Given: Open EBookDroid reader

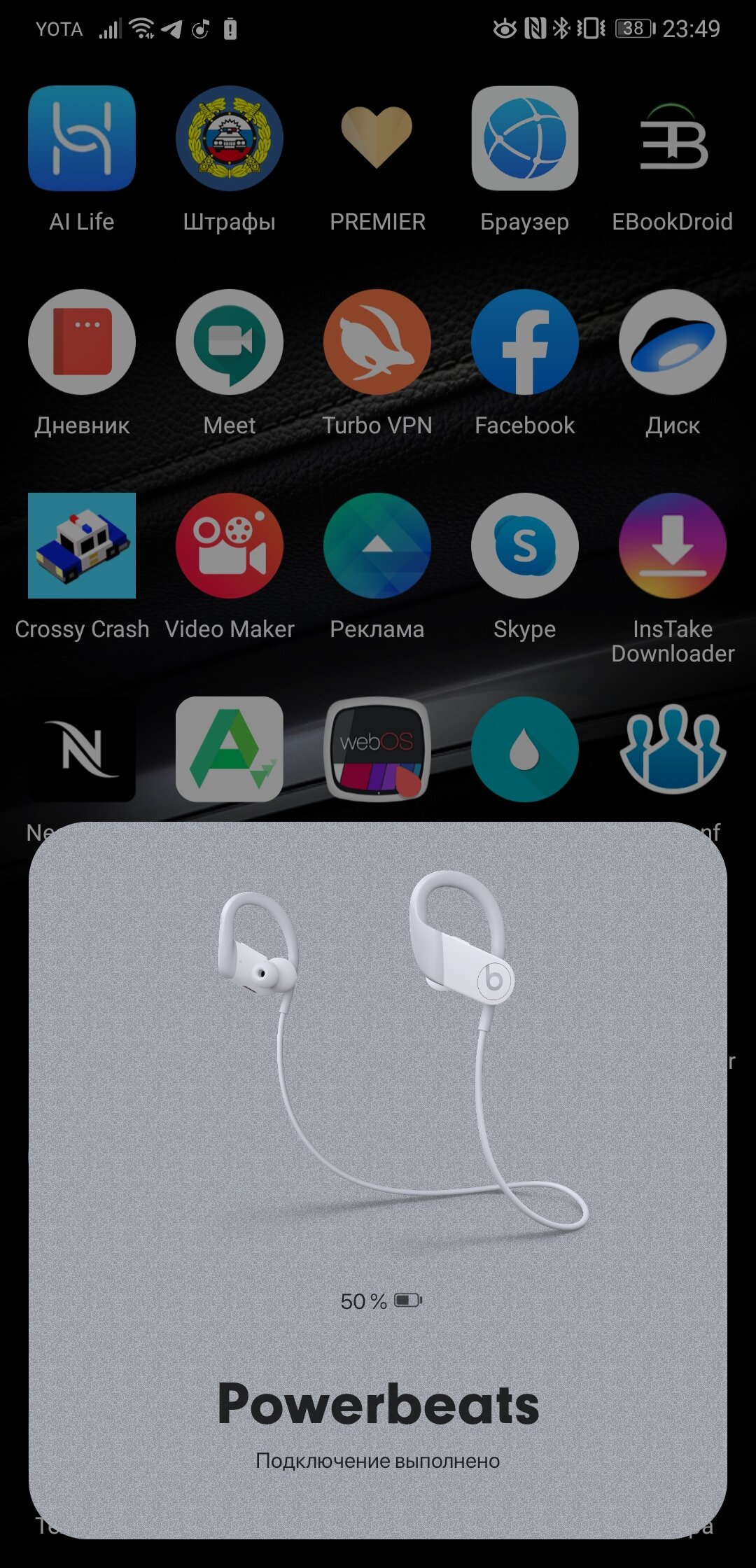Looking at the screenshot, I should click(x=673, y=139).
